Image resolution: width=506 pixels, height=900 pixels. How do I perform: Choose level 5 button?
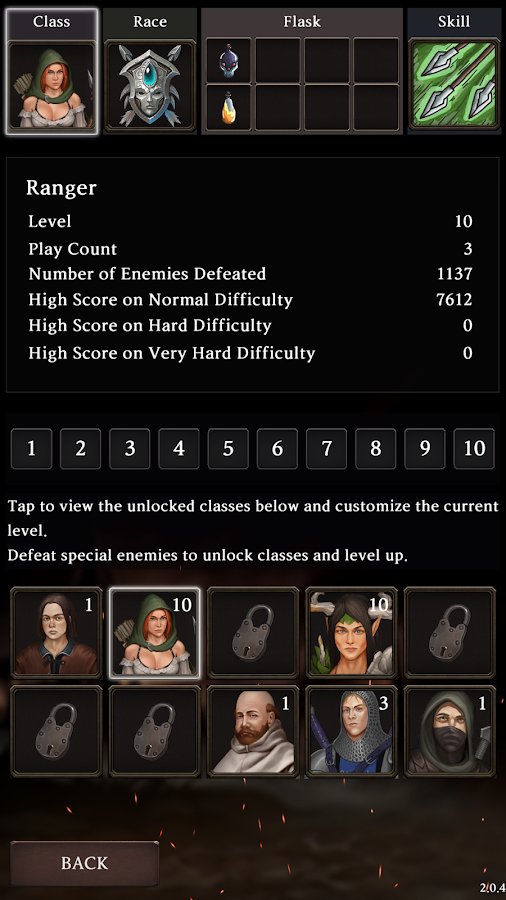228,448
